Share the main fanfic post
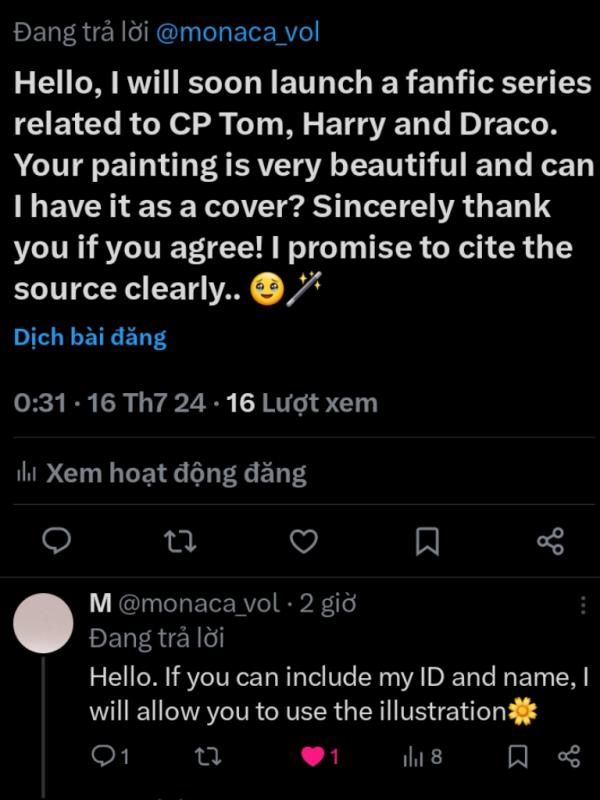 pos(550,541)
